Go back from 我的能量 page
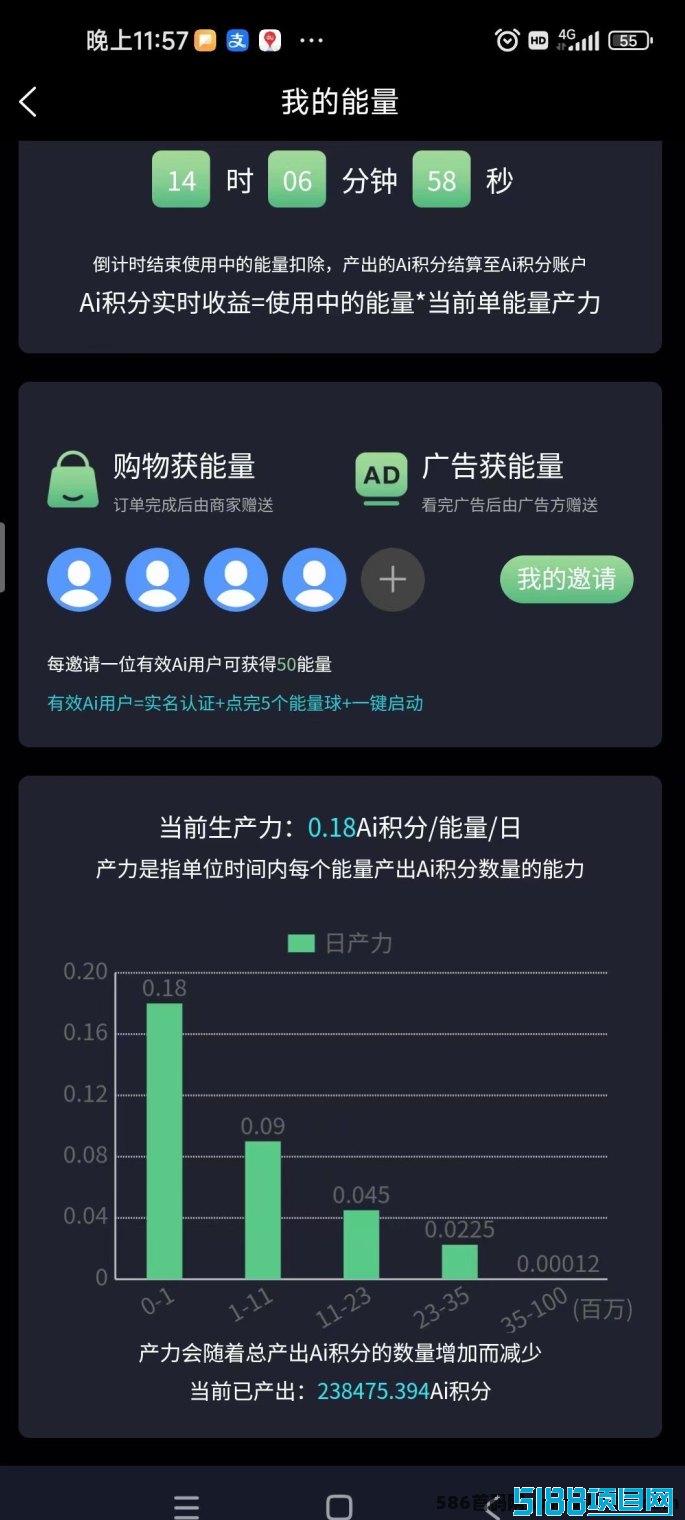Image resolution: width=685 pixels, height=1520 pixels. point(28,101)
